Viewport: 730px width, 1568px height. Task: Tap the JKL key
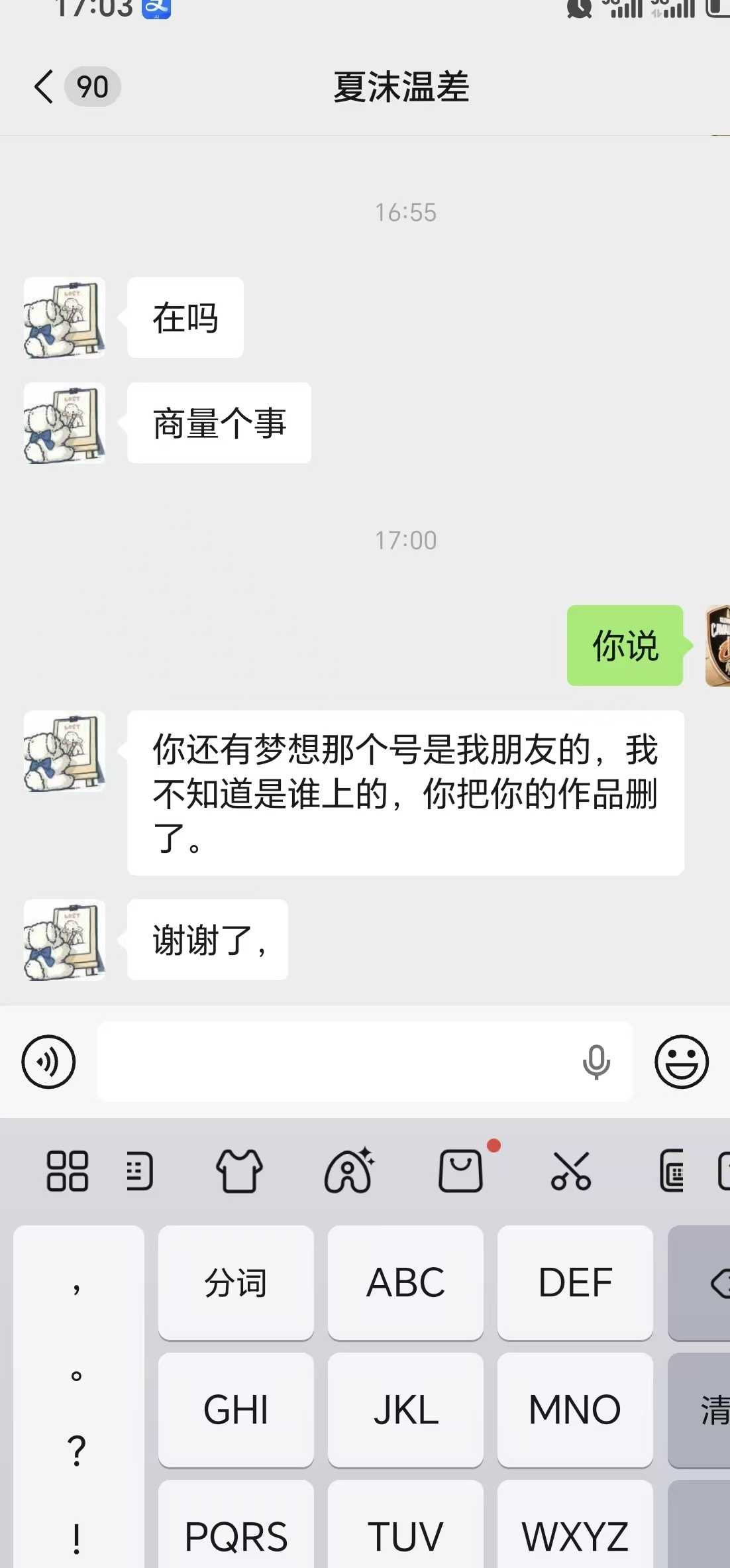click(405, 1410)
